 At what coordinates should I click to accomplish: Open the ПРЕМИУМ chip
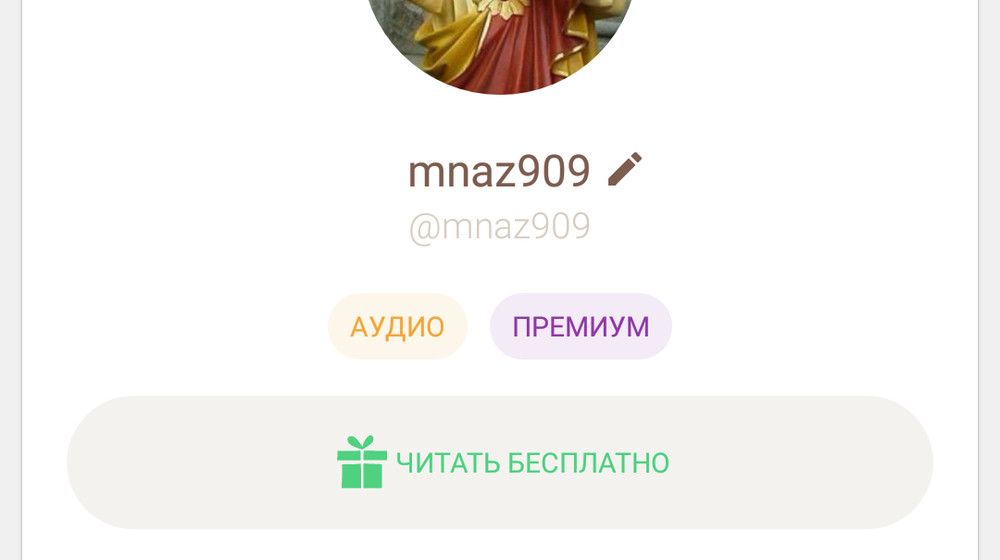pos(580,327)
